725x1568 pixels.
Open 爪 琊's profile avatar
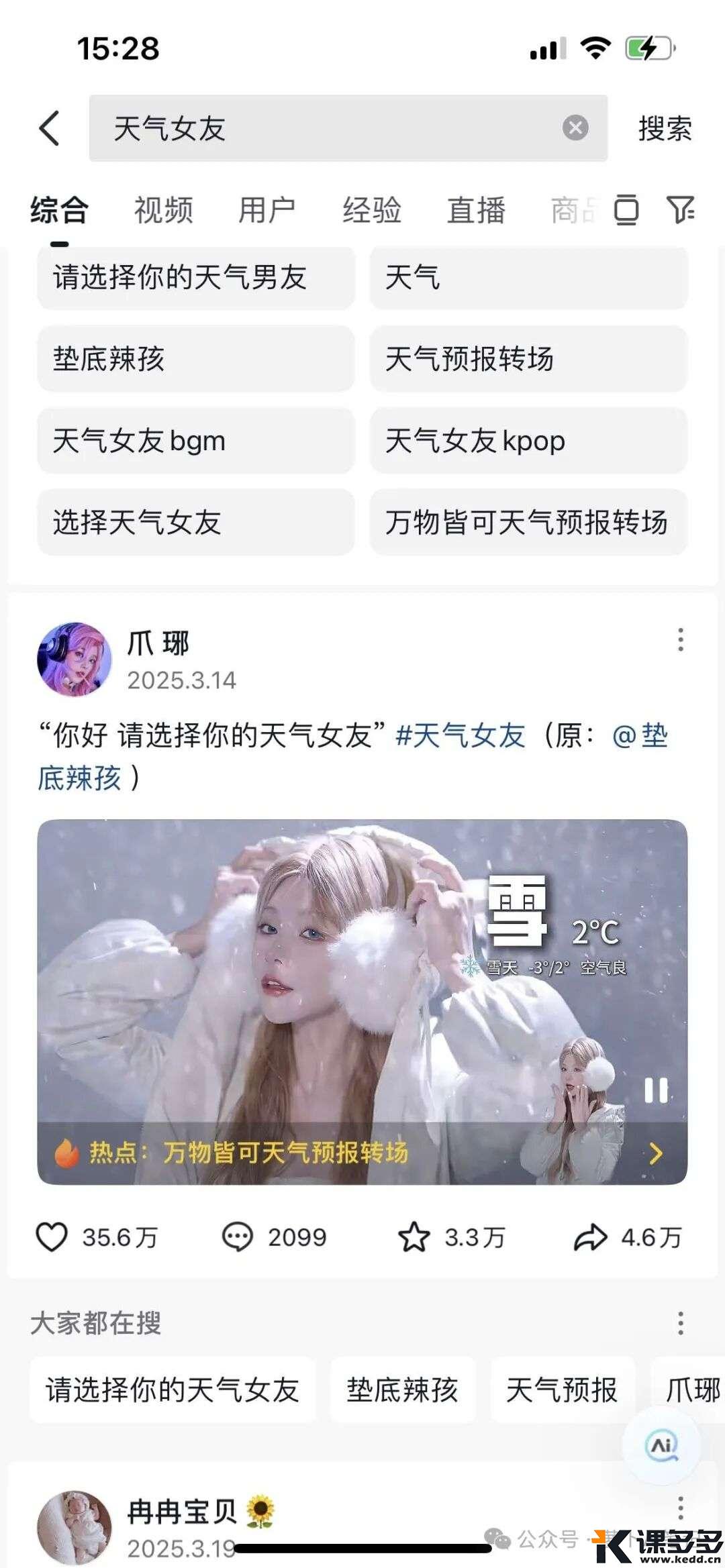tap(74, 659)
